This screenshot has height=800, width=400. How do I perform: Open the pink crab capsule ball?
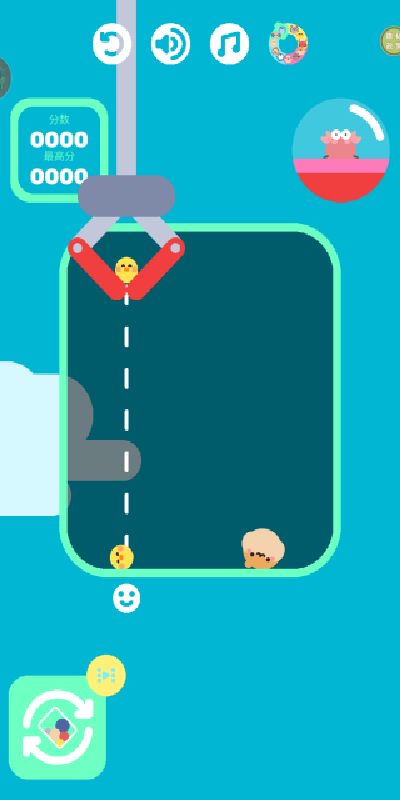point(341,151)
